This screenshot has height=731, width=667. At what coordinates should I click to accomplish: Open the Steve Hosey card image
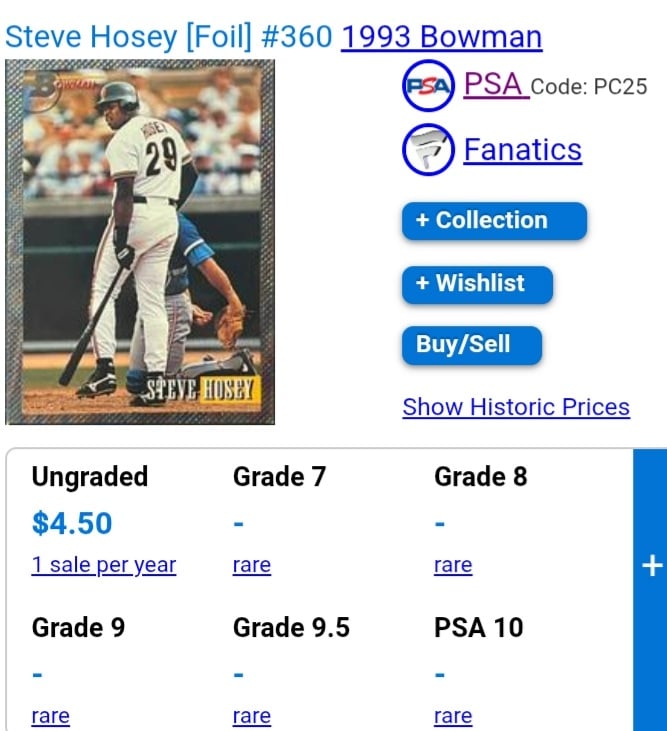(140, 242)
